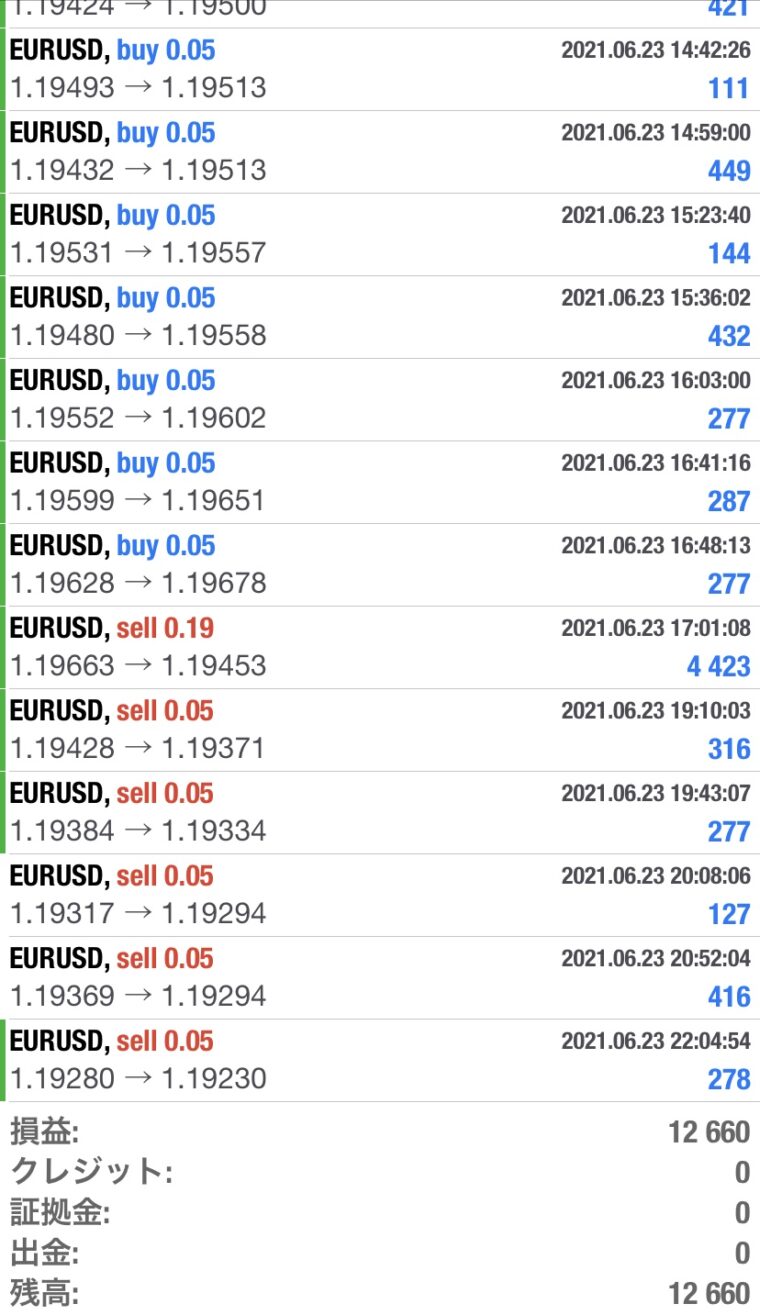Show details of the 15:36:02 buy trade
The image size is (760, 1315).
(380, 317)
